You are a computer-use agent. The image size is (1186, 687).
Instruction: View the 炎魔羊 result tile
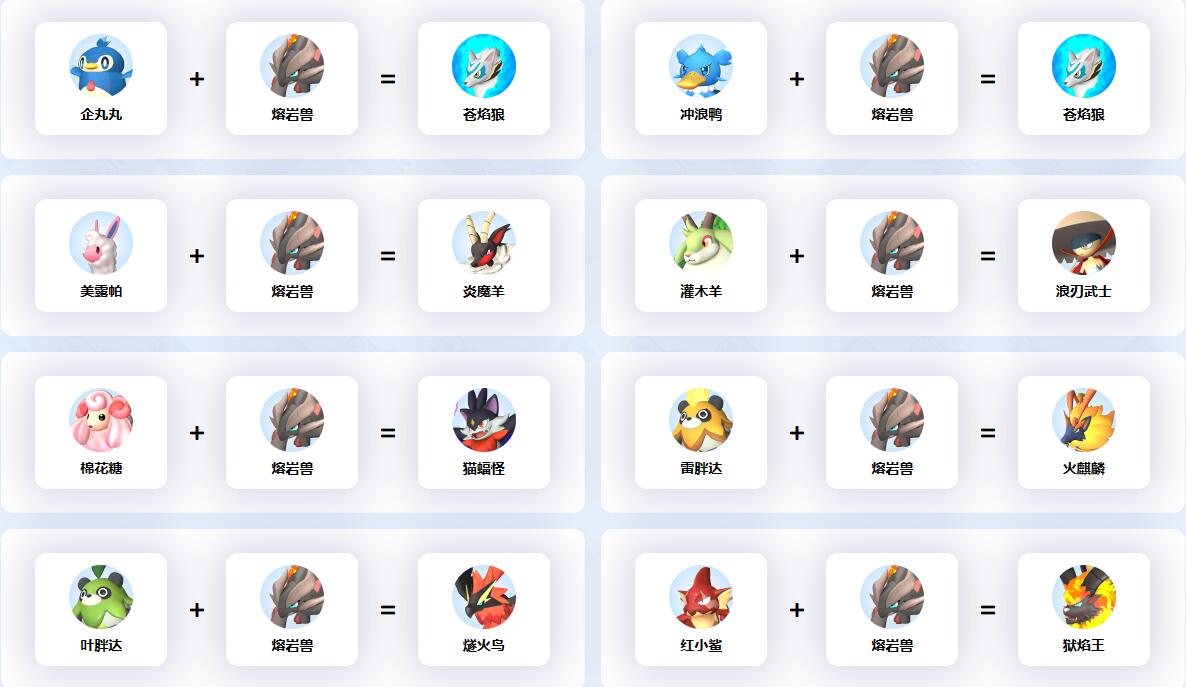point(484,255)
